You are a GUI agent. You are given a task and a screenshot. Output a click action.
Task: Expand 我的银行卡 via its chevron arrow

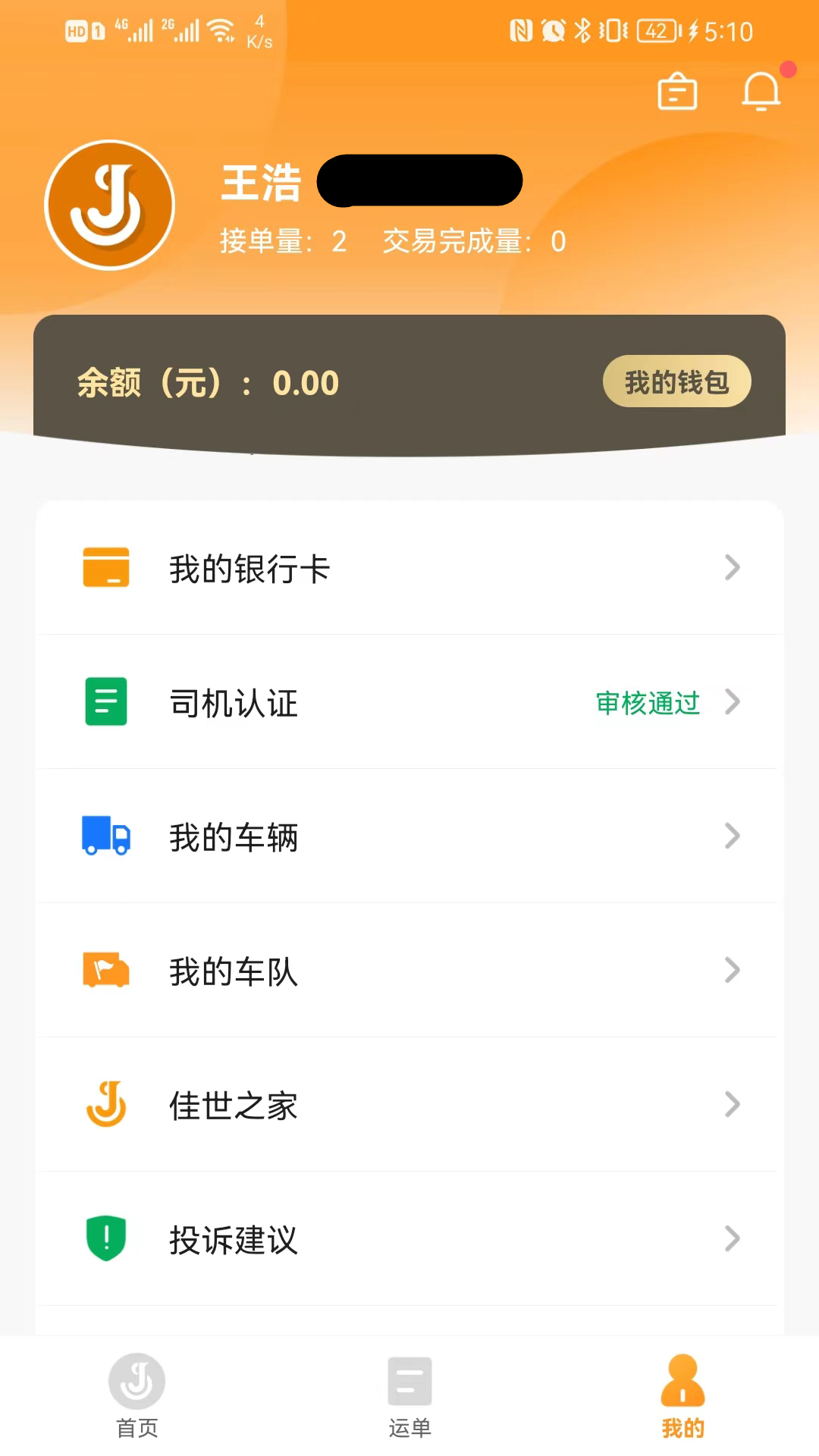pyautogui.click(x=731, y=568)
